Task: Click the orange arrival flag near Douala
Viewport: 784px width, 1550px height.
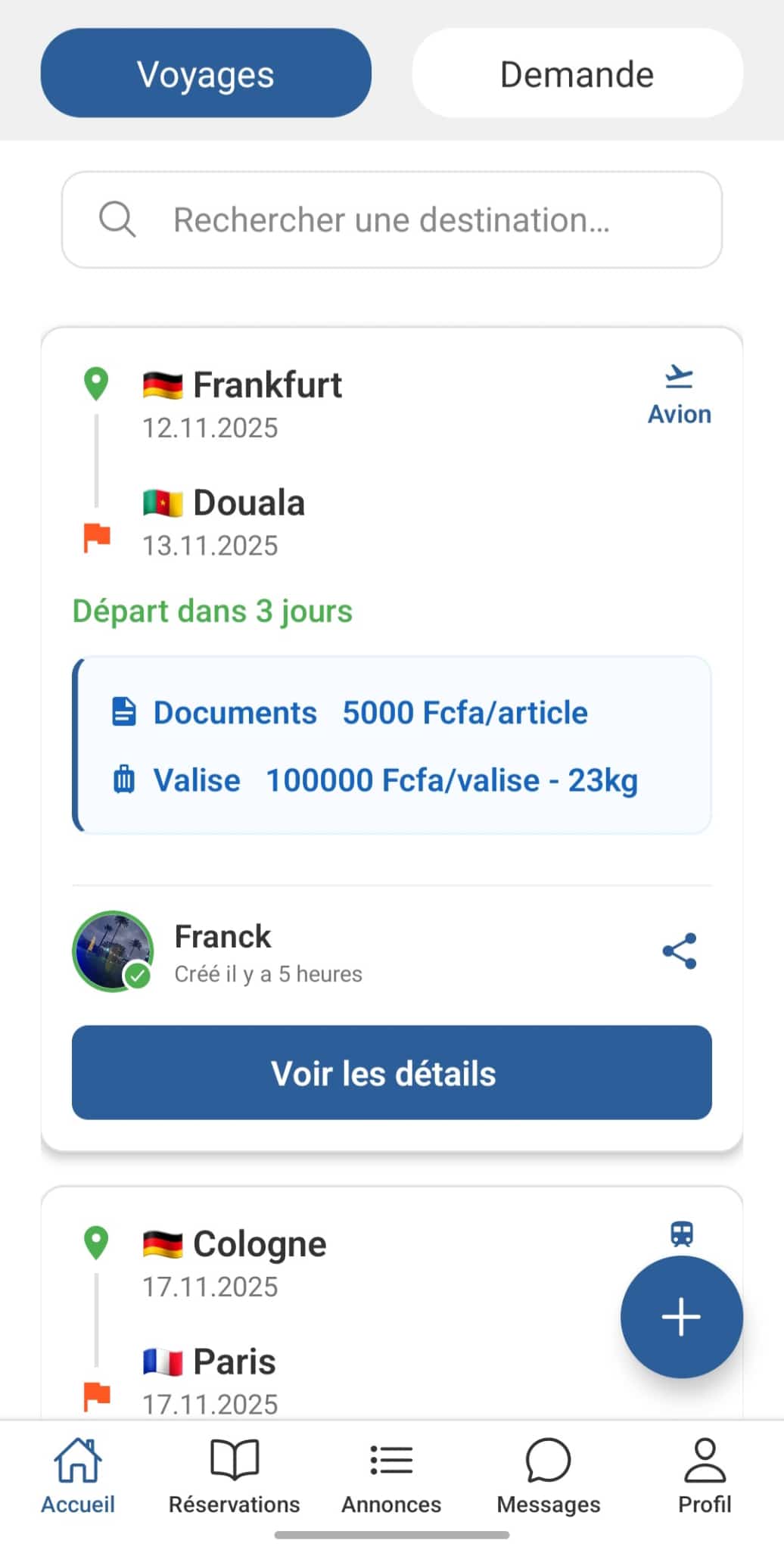Action: (x=96, y=537)
